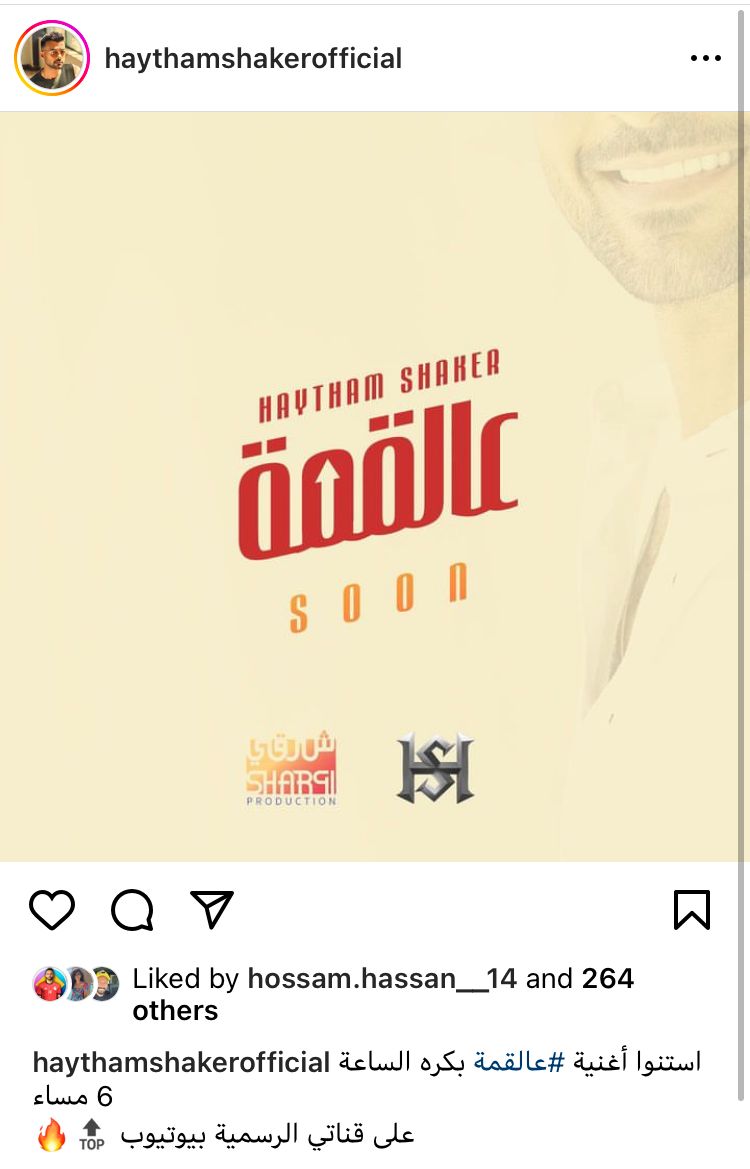Like this post with the heart icon

(x=52, y=910)
